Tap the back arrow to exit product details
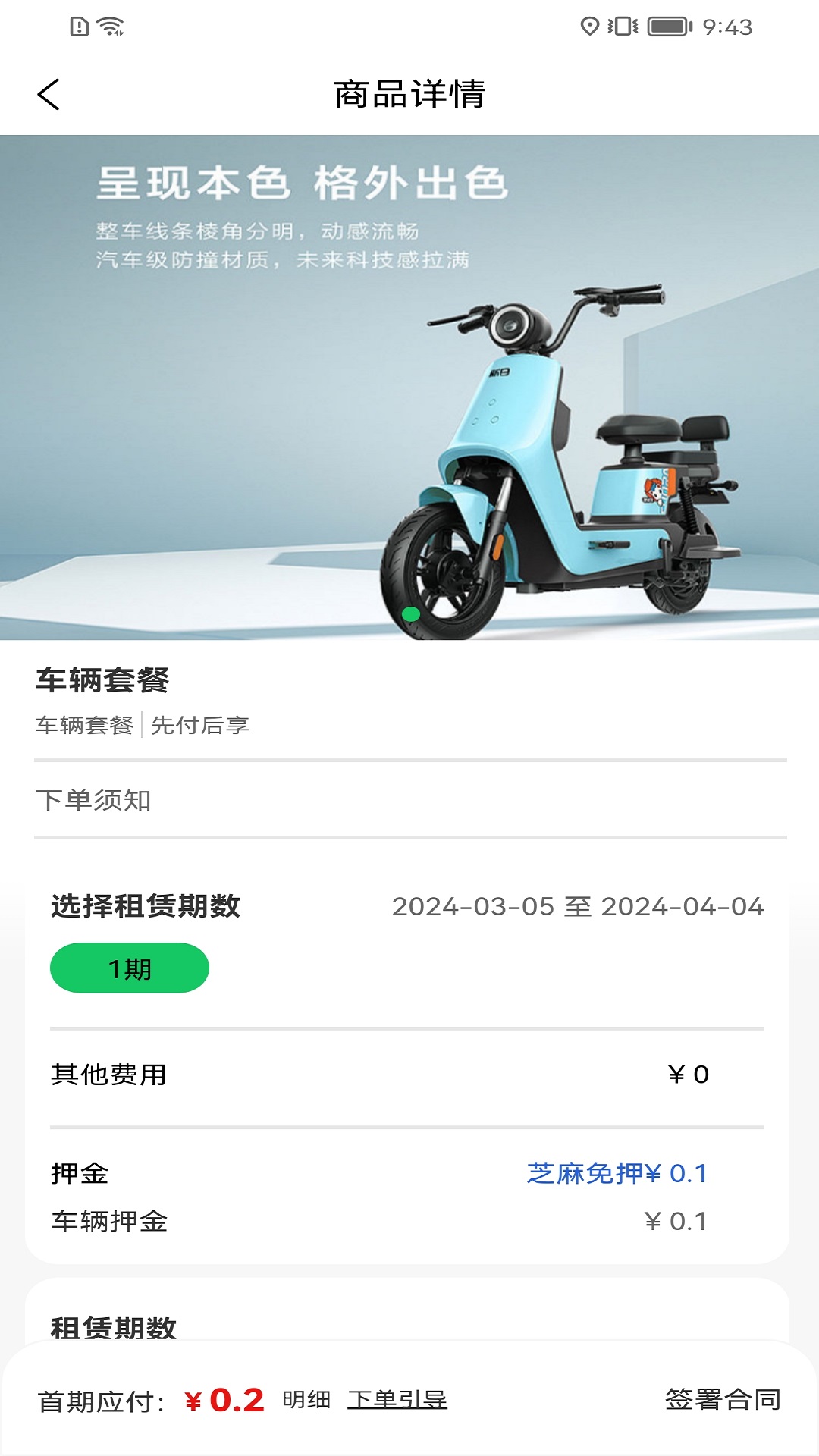 coord(49,96)
